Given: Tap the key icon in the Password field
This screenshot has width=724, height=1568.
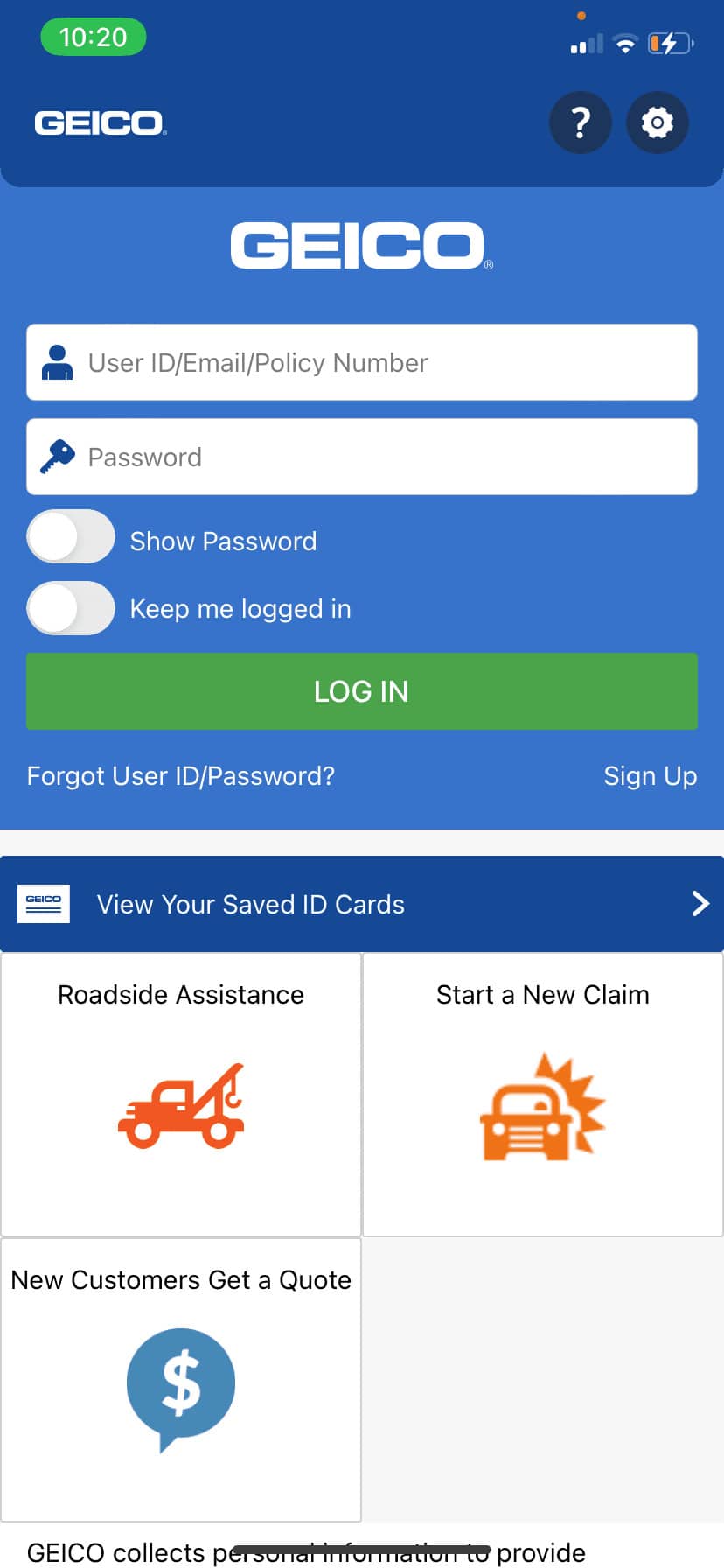Looking at the screenshot, I should (x=56, y=456).
